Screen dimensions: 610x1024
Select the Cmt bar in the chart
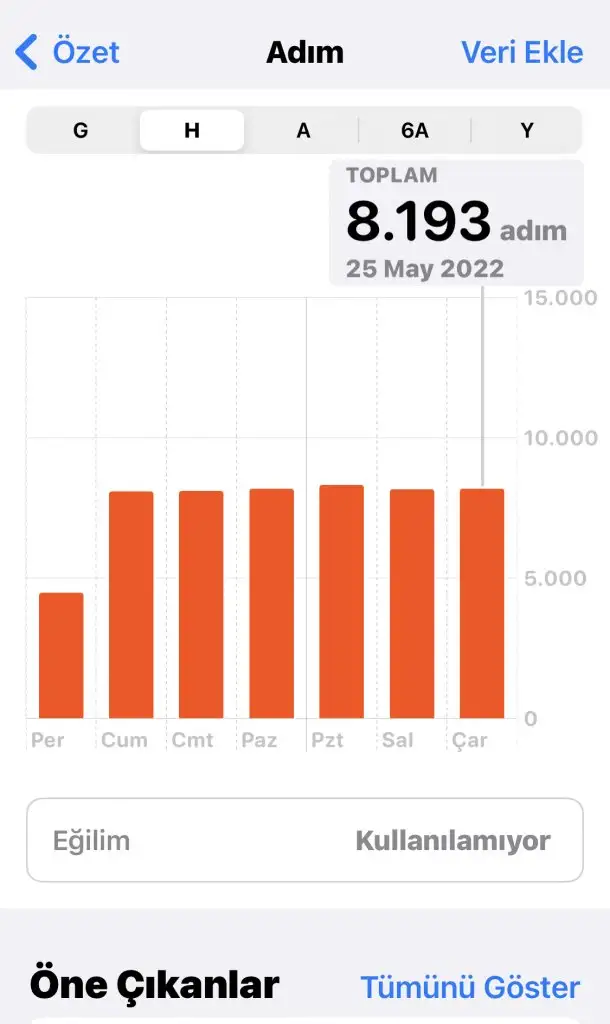tap(201, 605)
